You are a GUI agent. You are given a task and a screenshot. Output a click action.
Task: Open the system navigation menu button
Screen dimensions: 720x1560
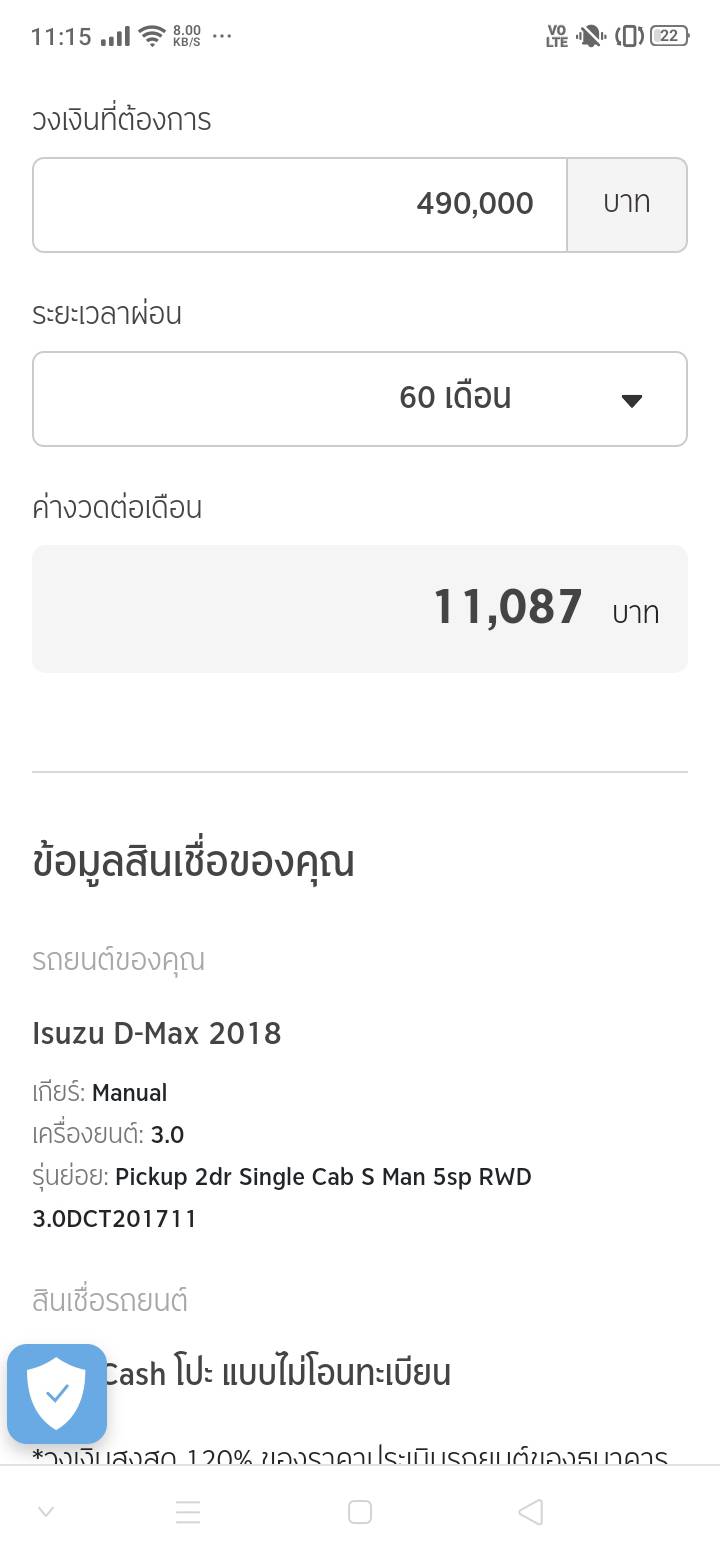tap(188, 1511)
